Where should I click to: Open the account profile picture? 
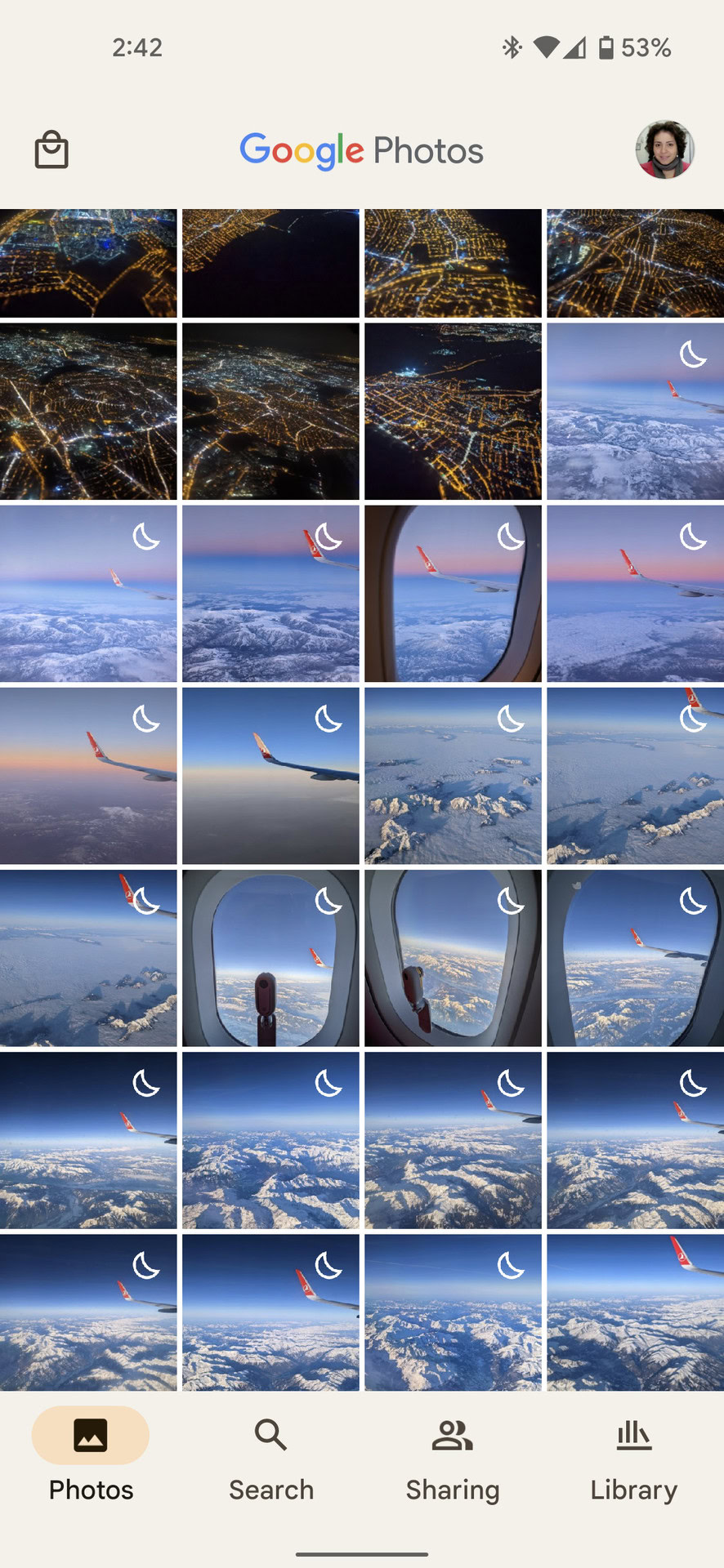664,150
